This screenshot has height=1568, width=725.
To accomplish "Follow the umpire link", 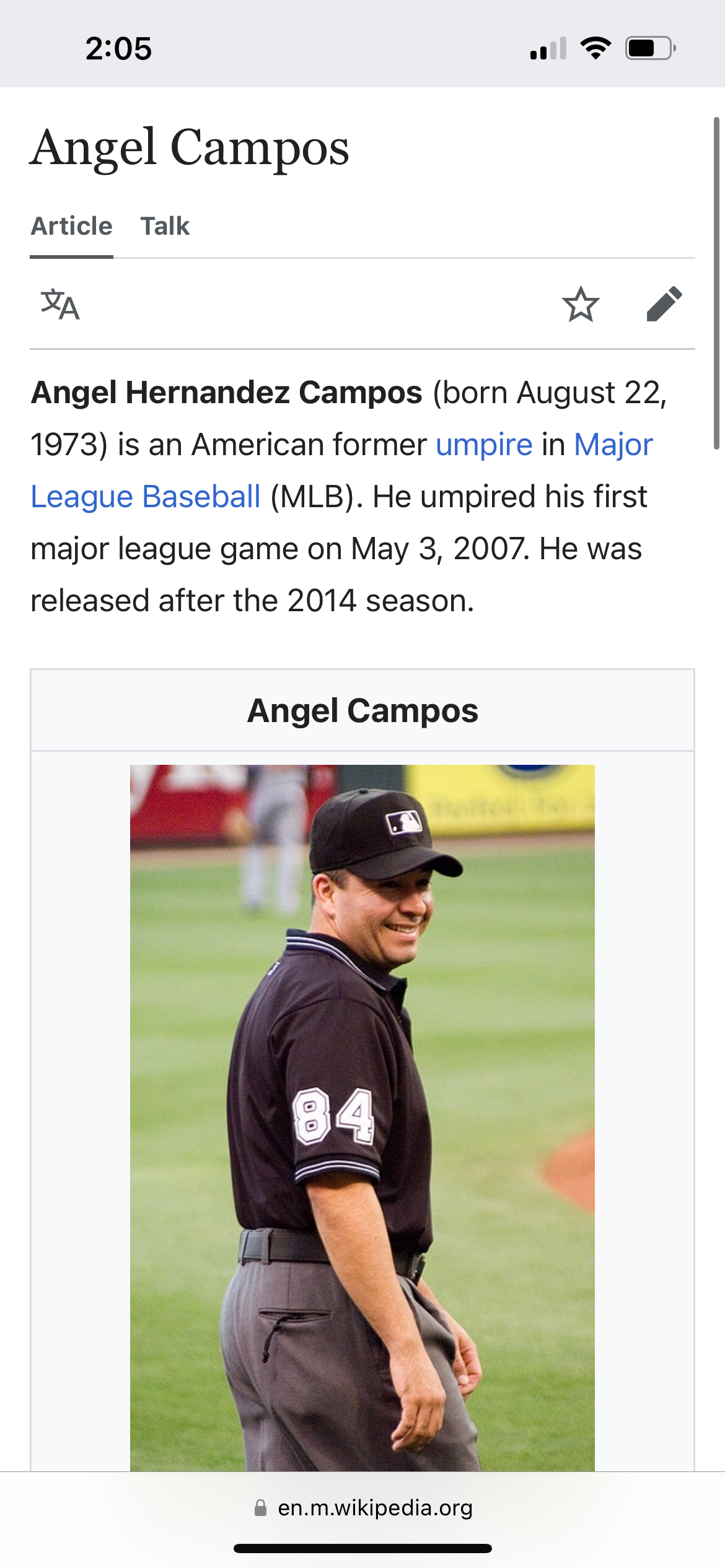I will pos(484,445).
